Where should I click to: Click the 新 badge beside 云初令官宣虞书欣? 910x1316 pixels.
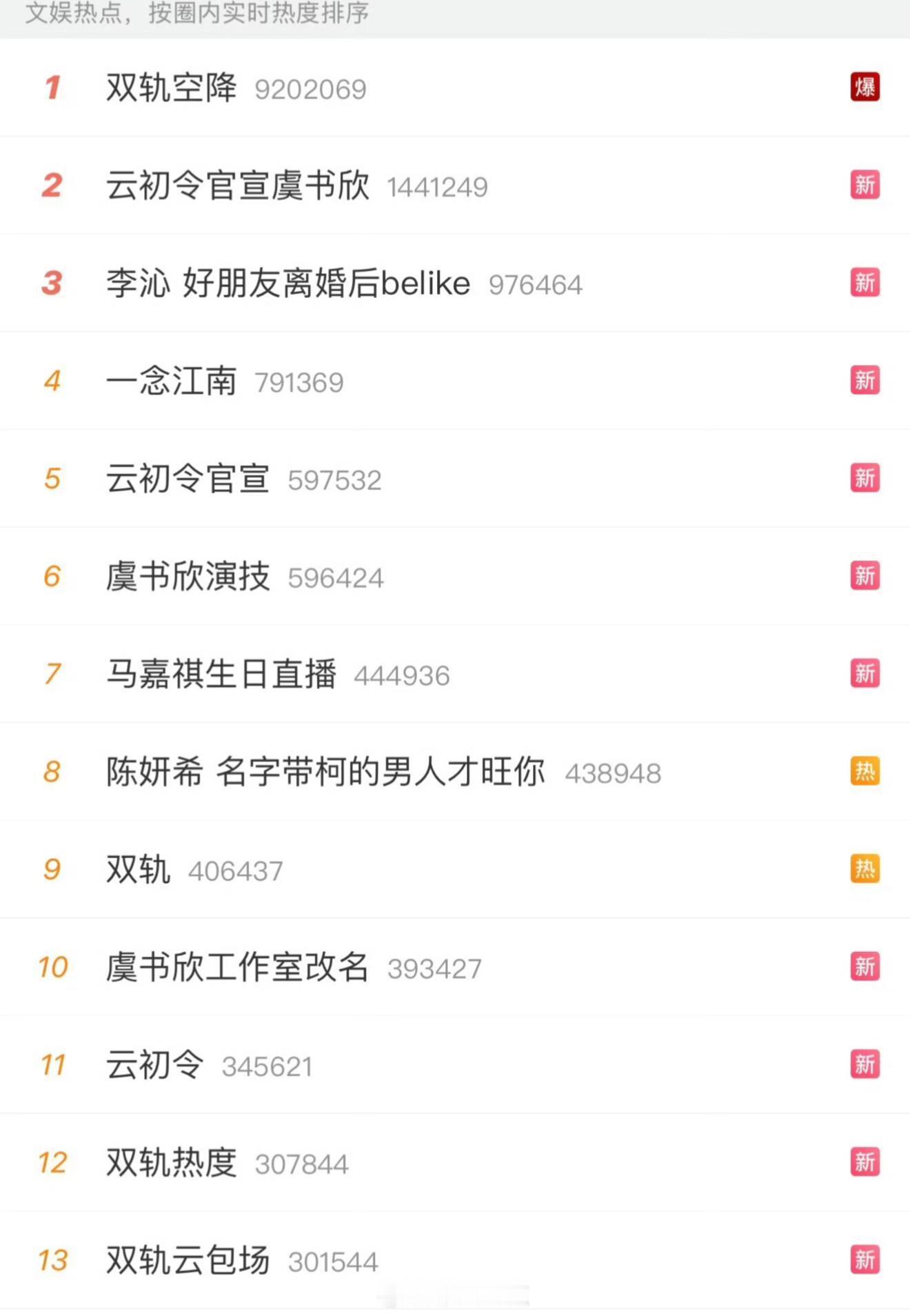click(x=864, y=186)
